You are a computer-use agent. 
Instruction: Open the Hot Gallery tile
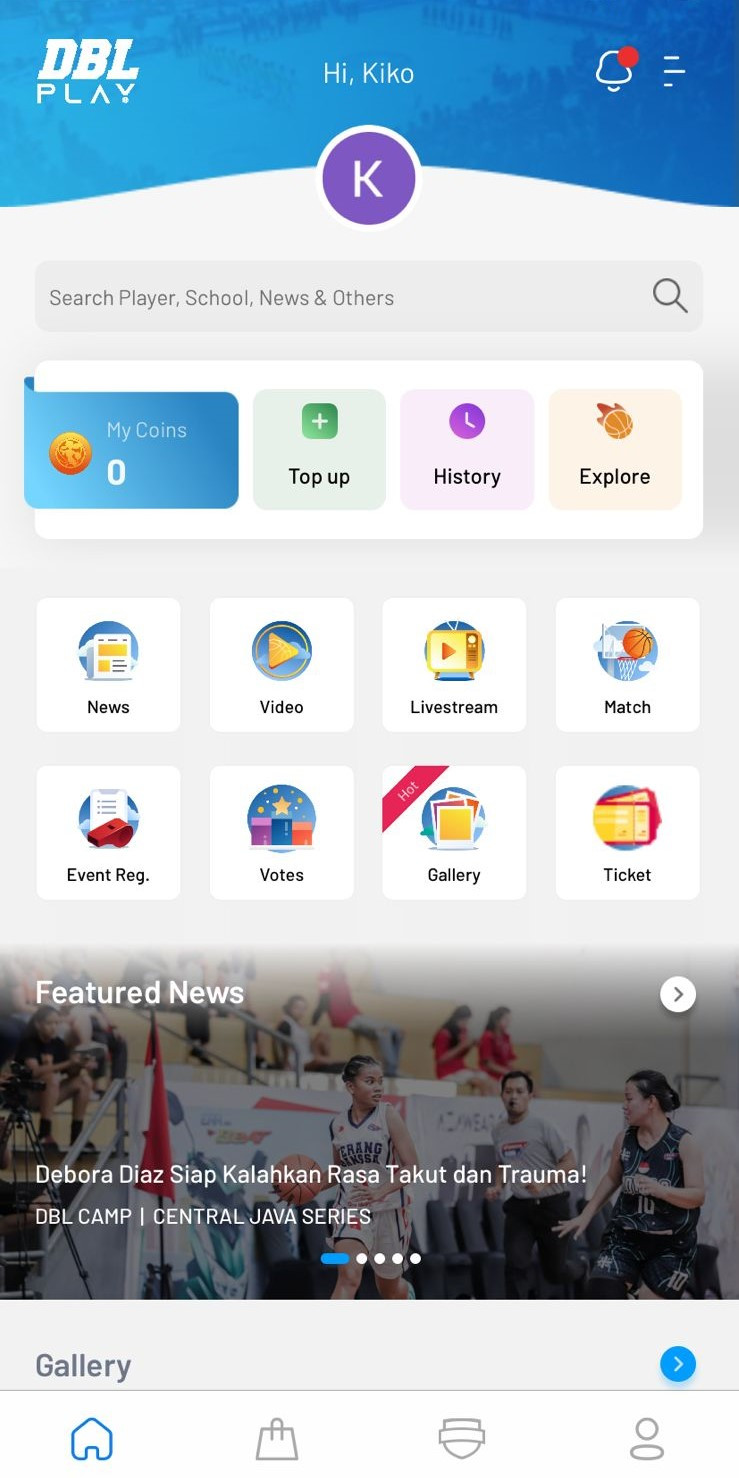click(454, 833)
